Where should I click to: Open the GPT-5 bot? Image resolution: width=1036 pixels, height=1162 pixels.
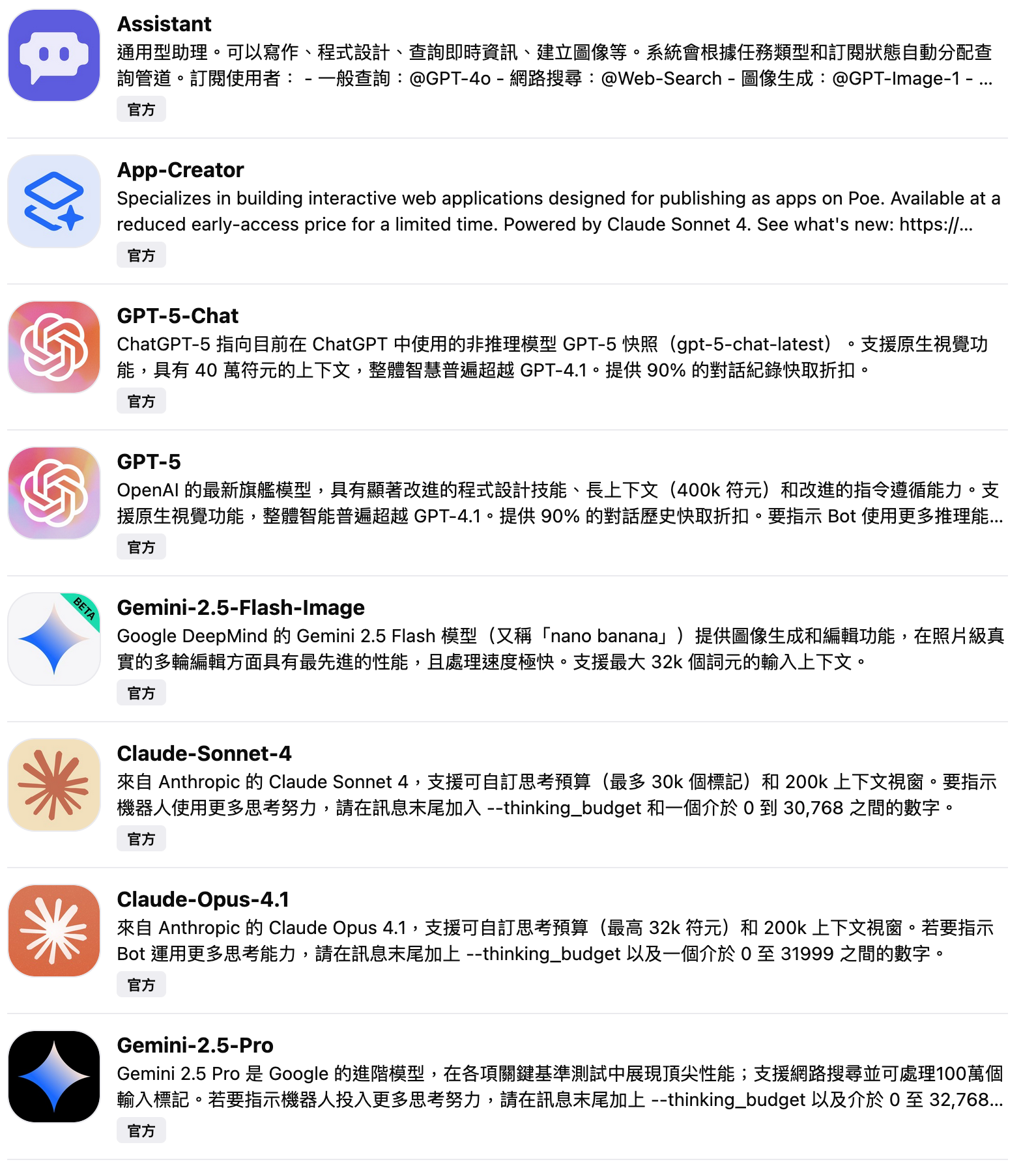(149, 462)
